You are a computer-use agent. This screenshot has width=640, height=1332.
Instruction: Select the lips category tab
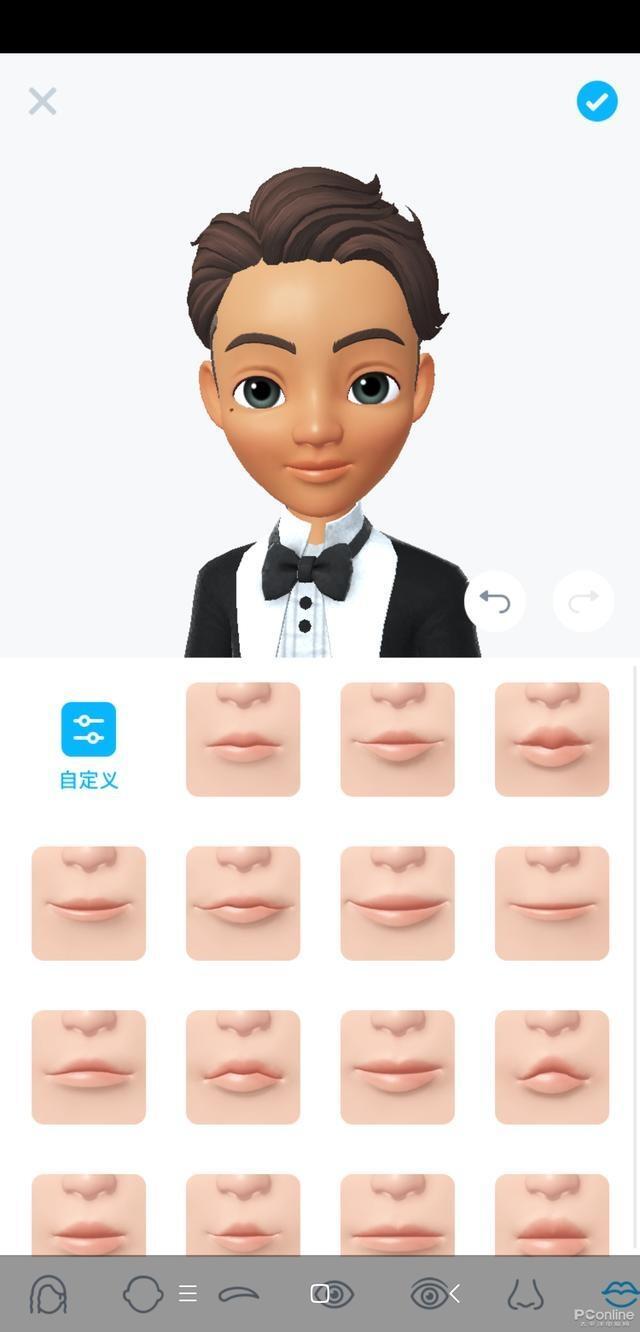617,1292
